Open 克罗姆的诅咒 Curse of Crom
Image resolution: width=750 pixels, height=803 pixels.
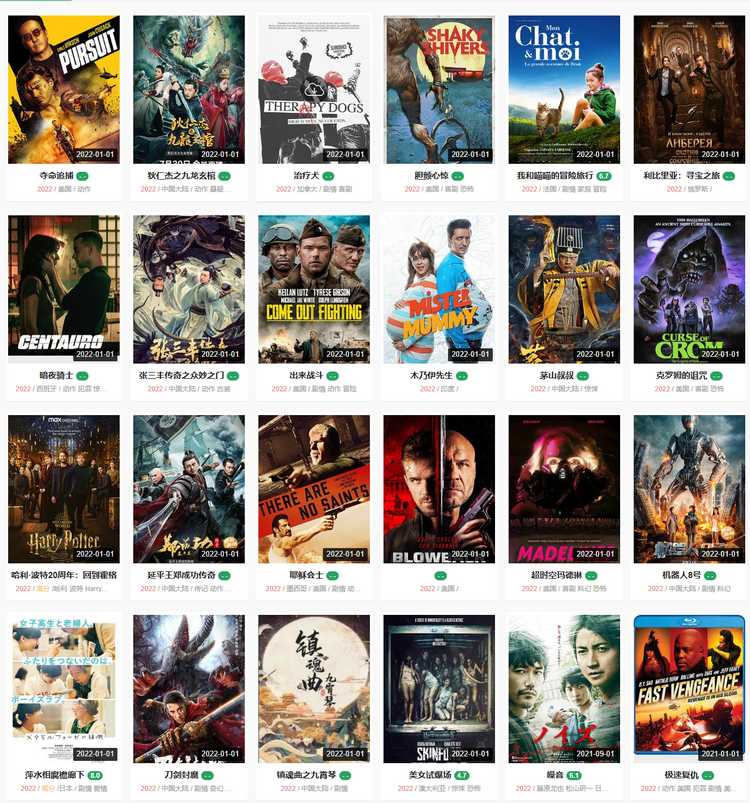pyautogui.click(x=689, y=289)
